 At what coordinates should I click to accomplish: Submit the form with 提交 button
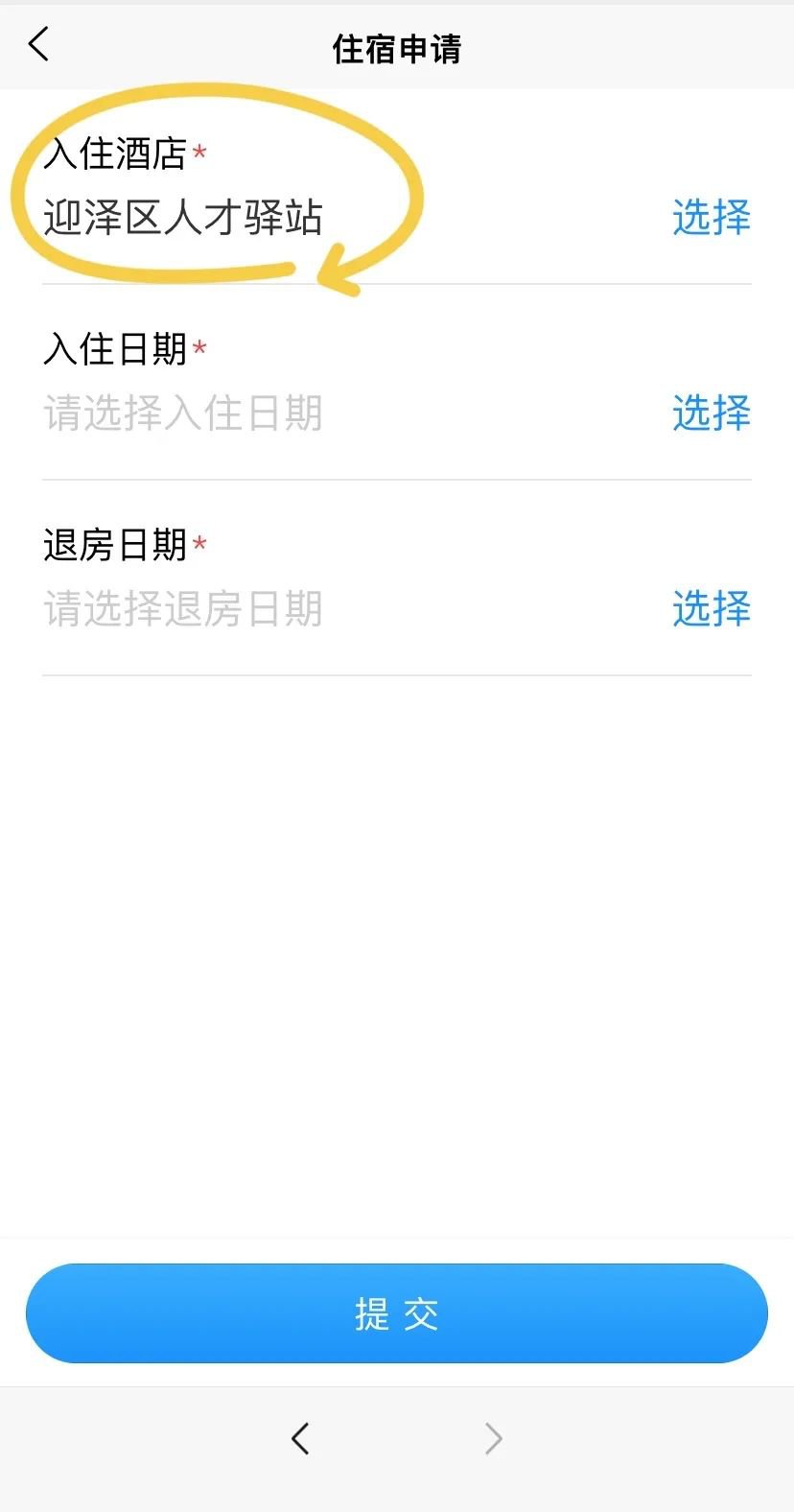pyautogui.click(x=397, y=1313)
